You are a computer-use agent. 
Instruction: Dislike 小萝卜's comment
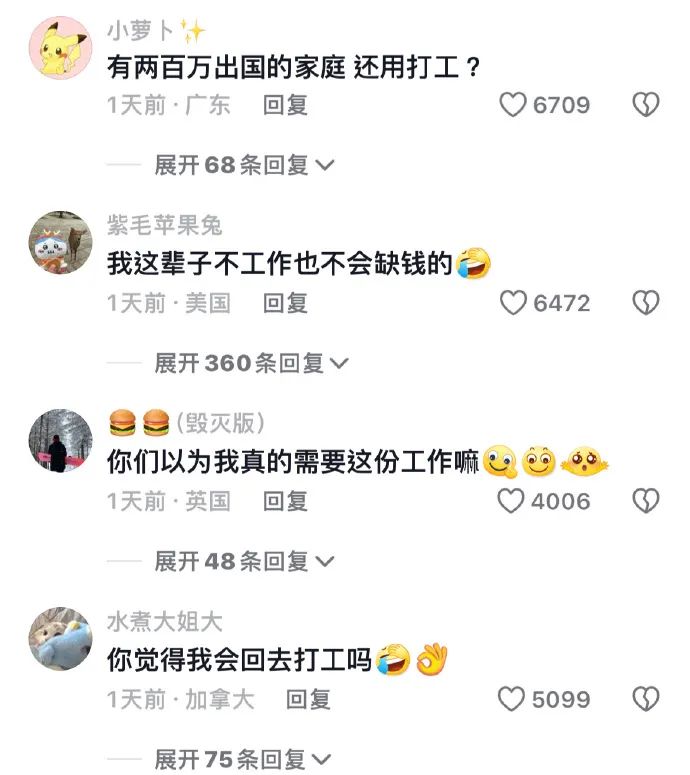pyautogui.click(x=646, y=104)
